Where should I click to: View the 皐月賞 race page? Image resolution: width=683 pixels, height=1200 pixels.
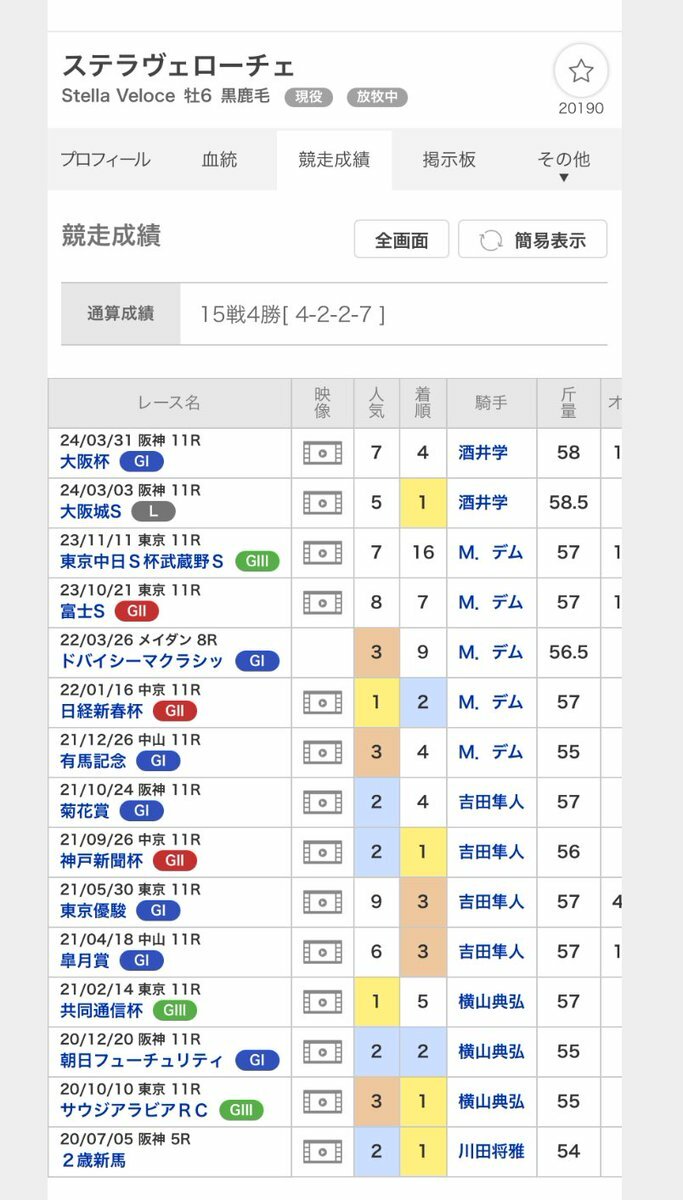click(x=85, y=961)
